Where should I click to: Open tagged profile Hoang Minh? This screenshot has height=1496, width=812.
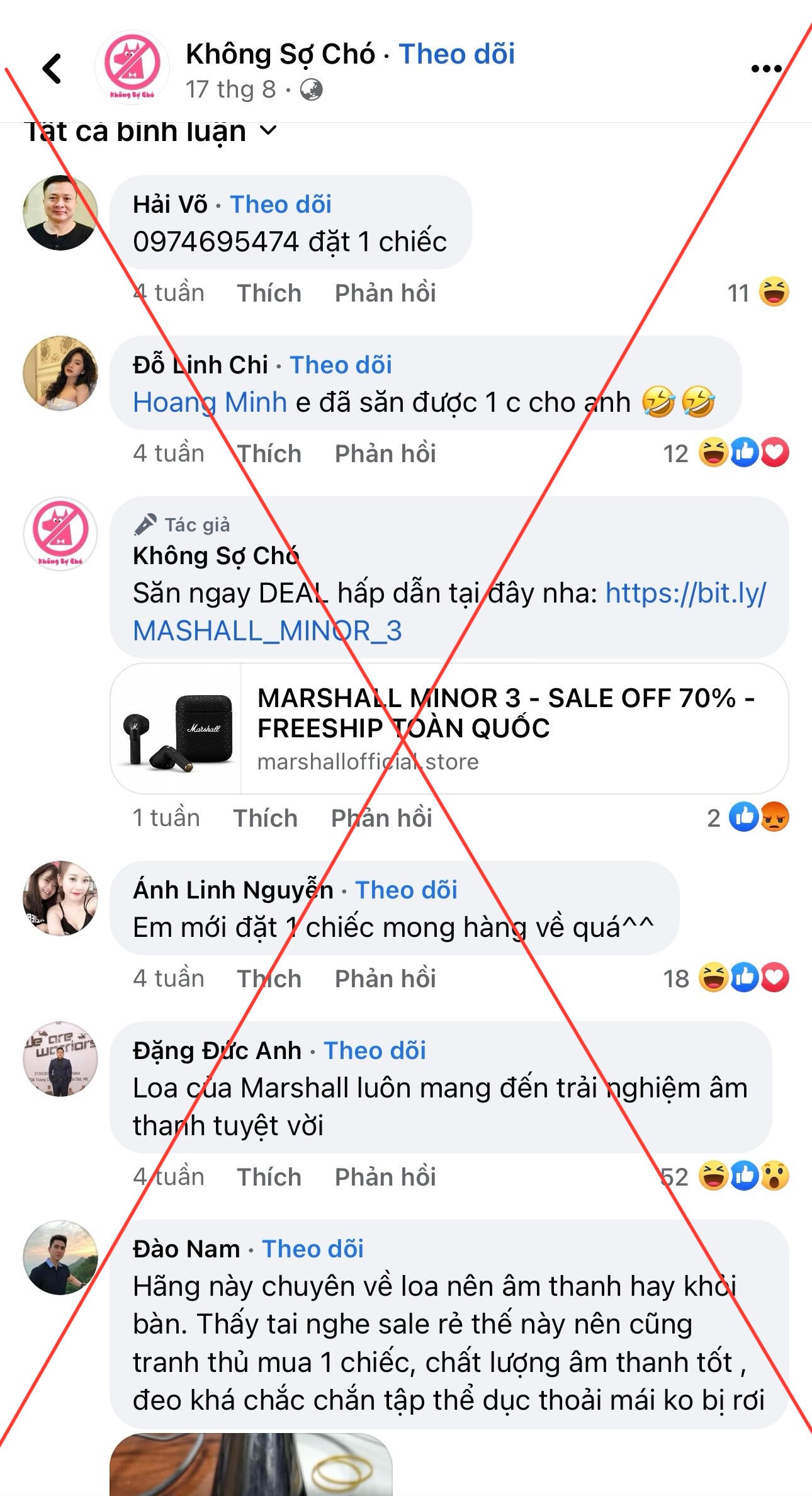(x=210, y=402)
